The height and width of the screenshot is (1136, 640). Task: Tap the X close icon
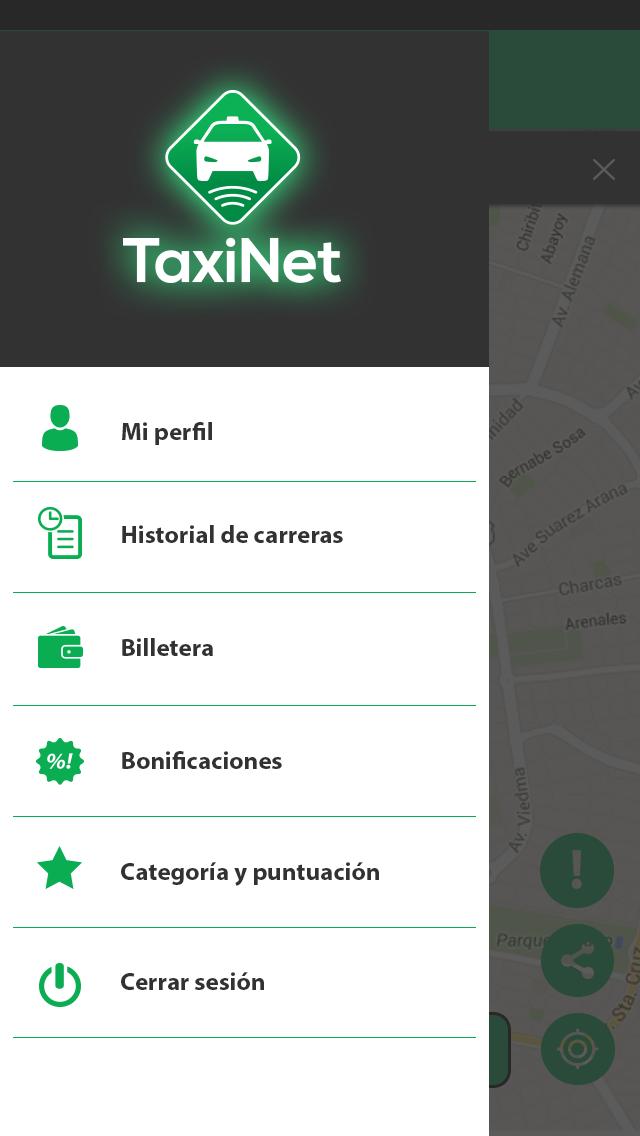(x=603, y=170)
